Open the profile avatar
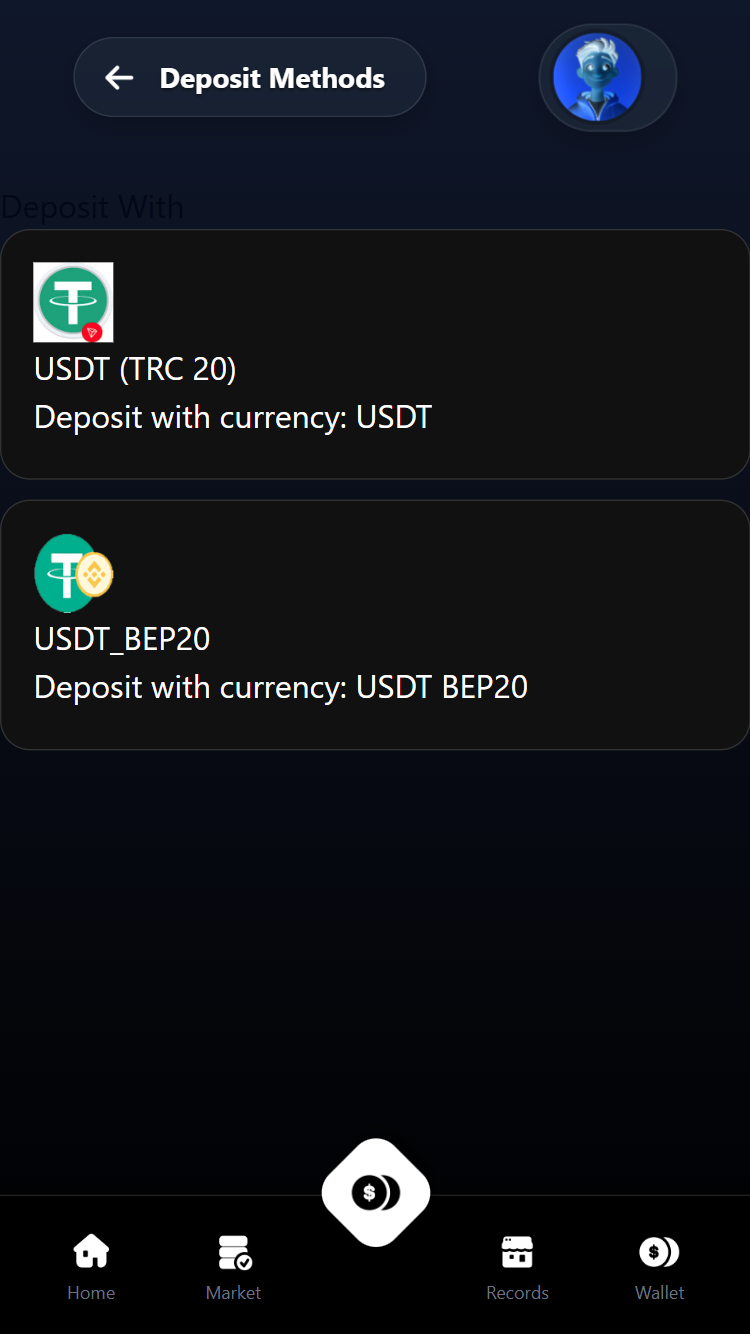This screenshot has height=1334, width=750. pos(598,78)
